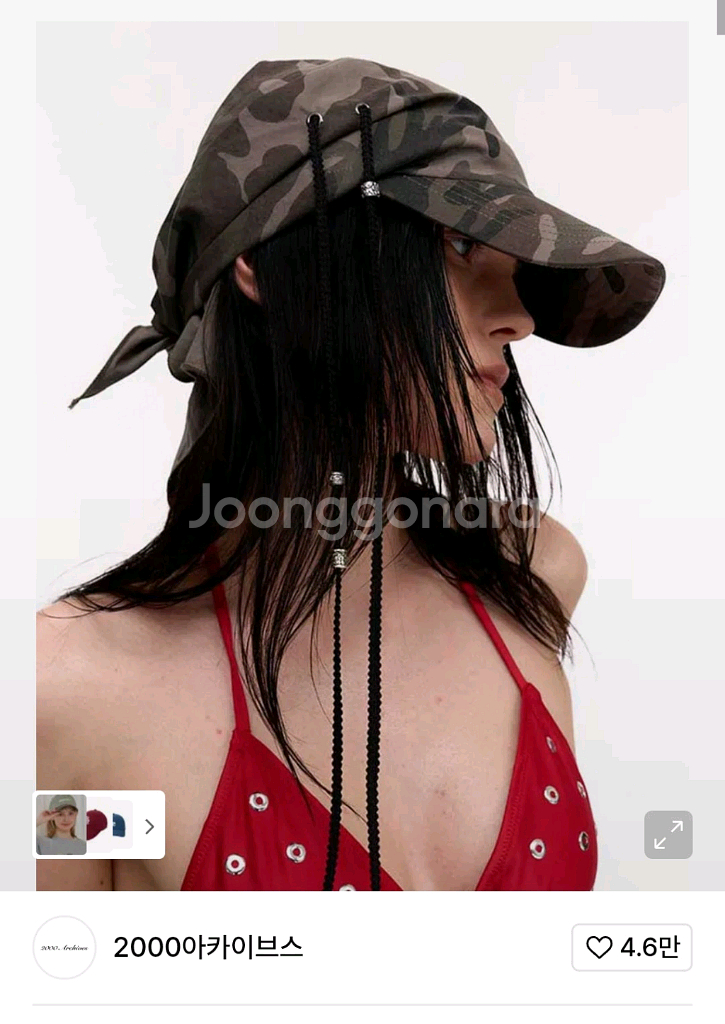Select the burgundy cap thumbnail
Screen dimensions: 725x1024
(x=97, y=825)
